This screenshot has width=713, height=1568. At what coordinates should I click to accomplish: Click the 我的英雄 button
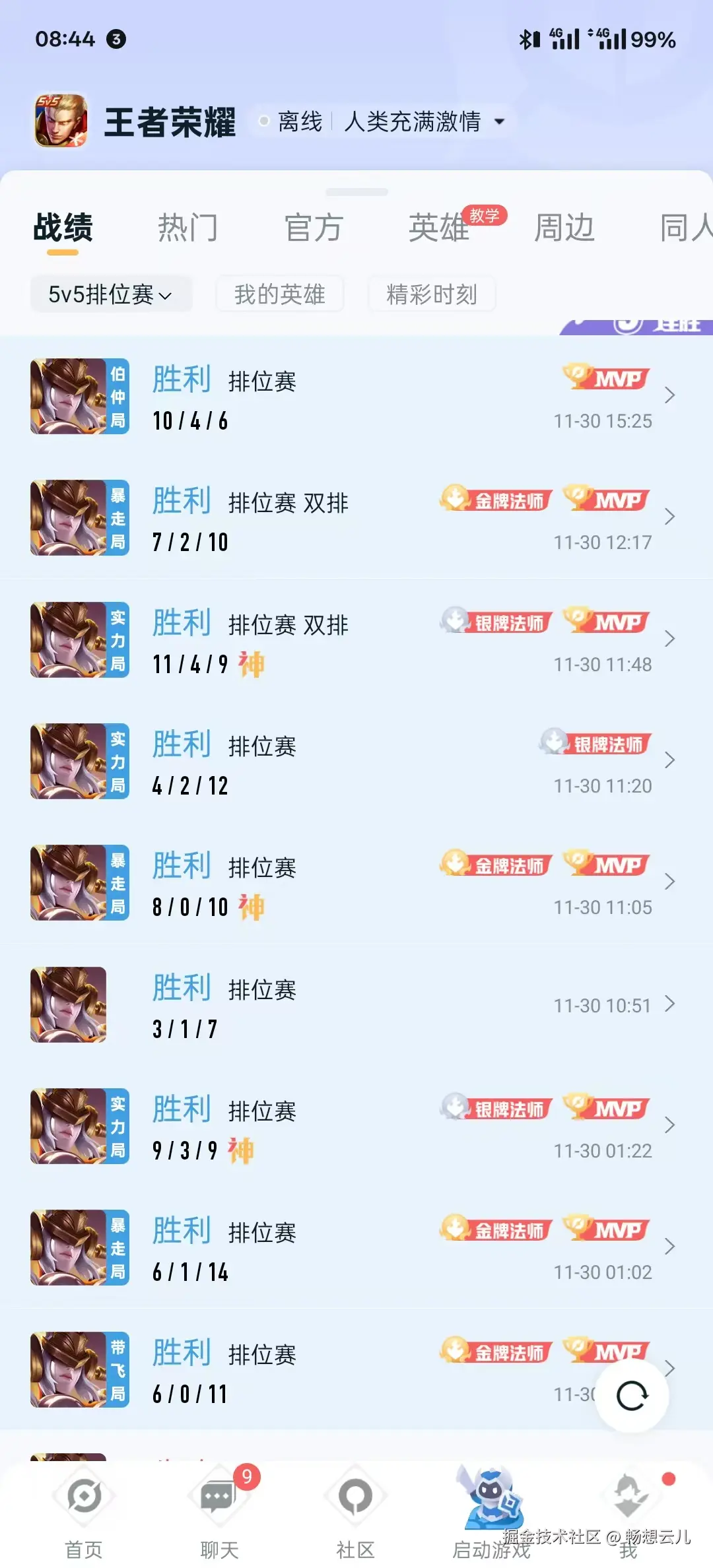click(x=279, y=294)
